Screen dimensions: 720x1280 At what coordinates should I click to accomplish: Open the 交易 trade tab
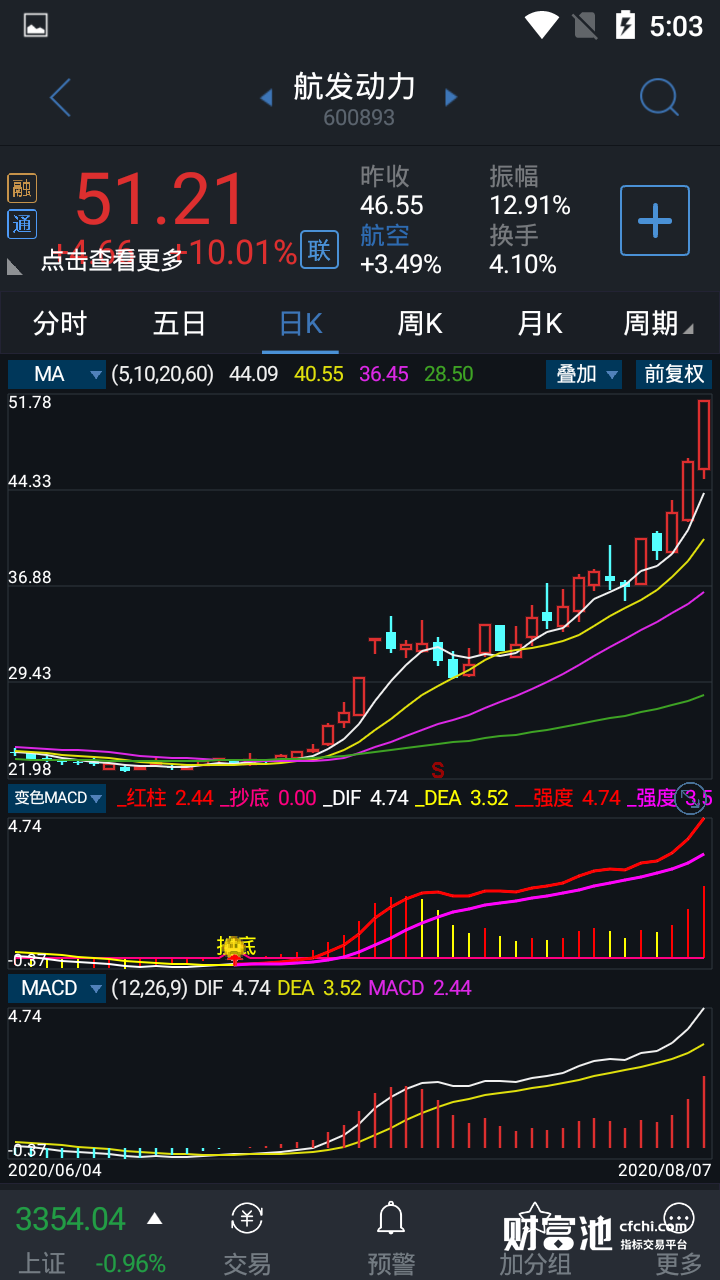pos(246,1240)
